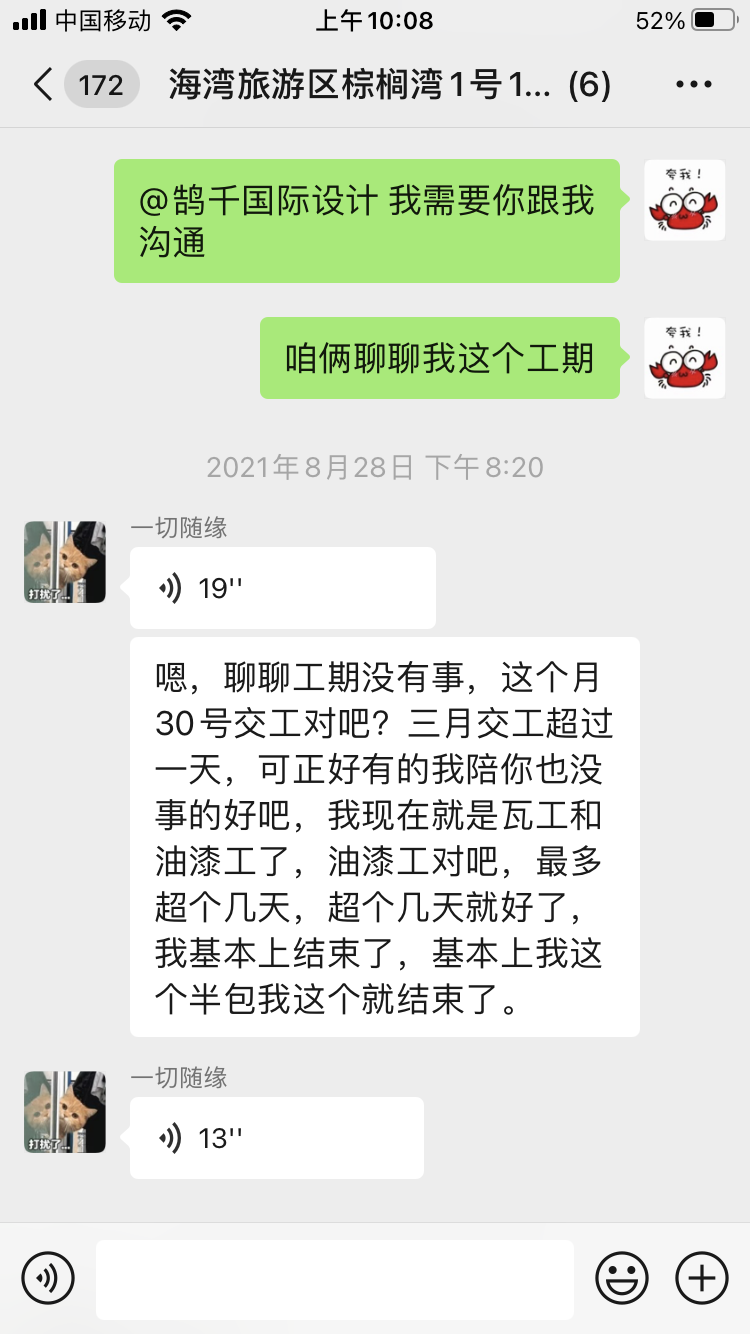Open the emoji sticker panel
The width and height of the screenshot is (750, 1334).
(x=621, y=1277)
